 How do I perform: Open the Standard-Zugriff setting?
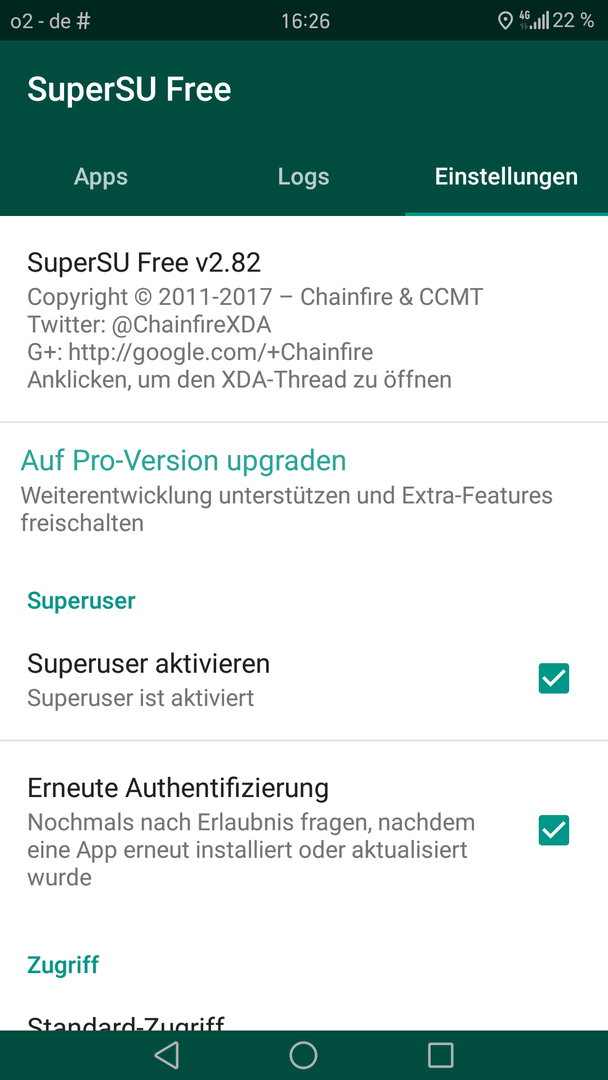click(304, 1018)
